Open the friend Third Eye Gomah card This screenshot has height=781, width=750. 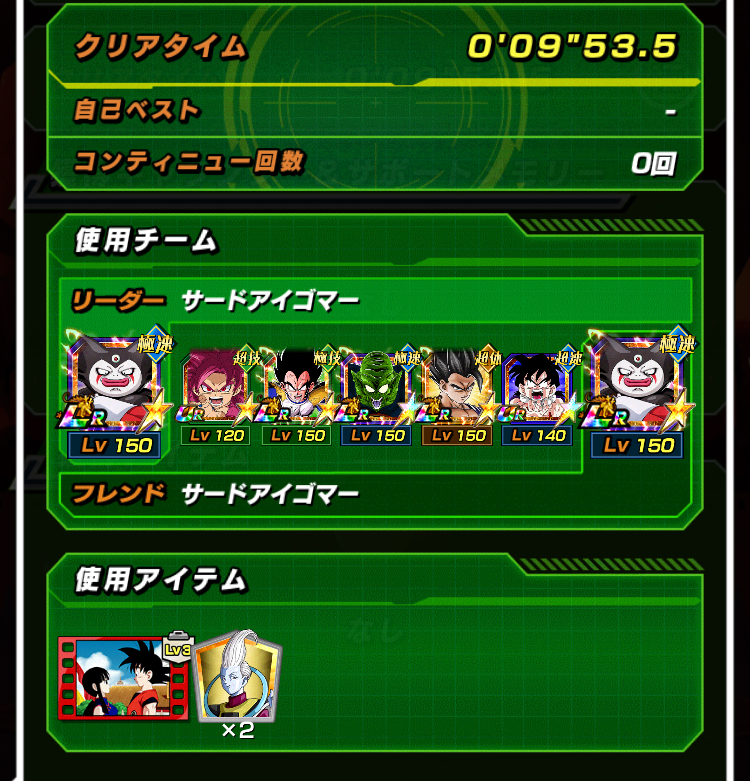(638, 385)
